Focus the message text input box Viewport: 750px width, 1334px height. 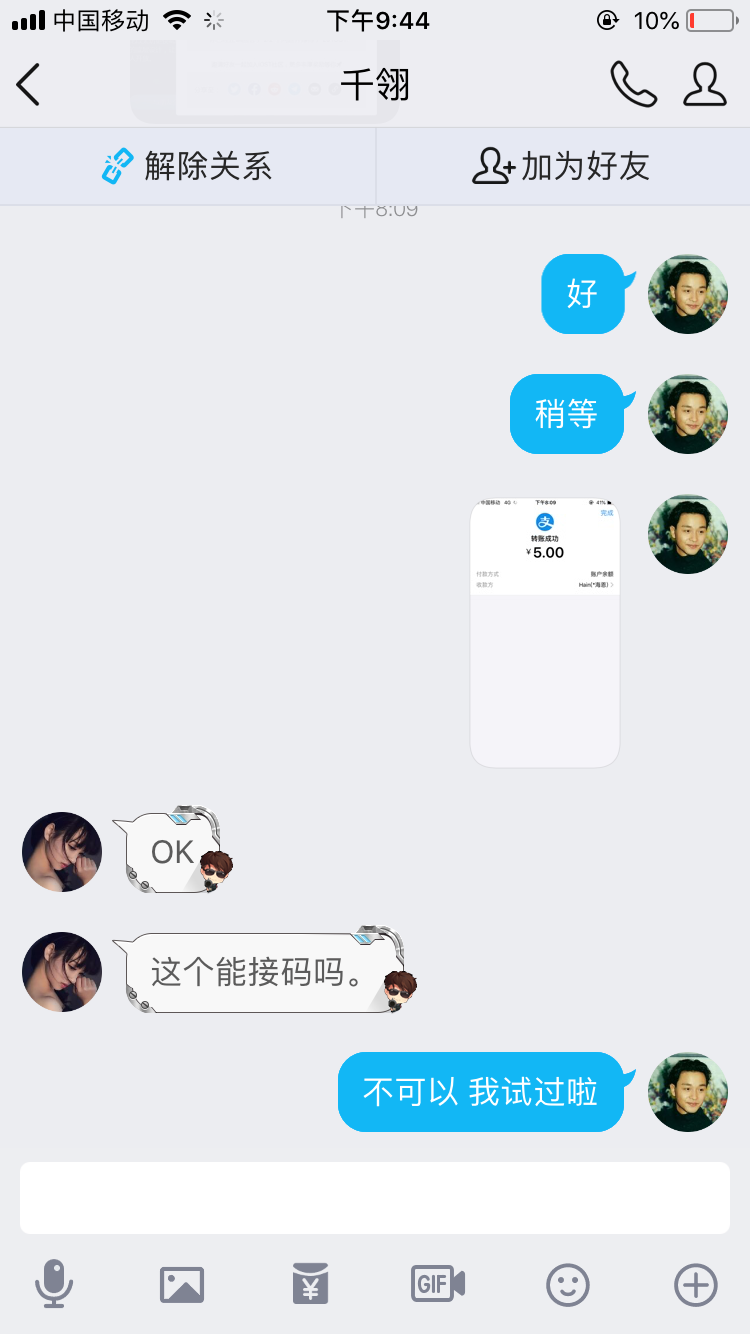[x=375, y=1198]
